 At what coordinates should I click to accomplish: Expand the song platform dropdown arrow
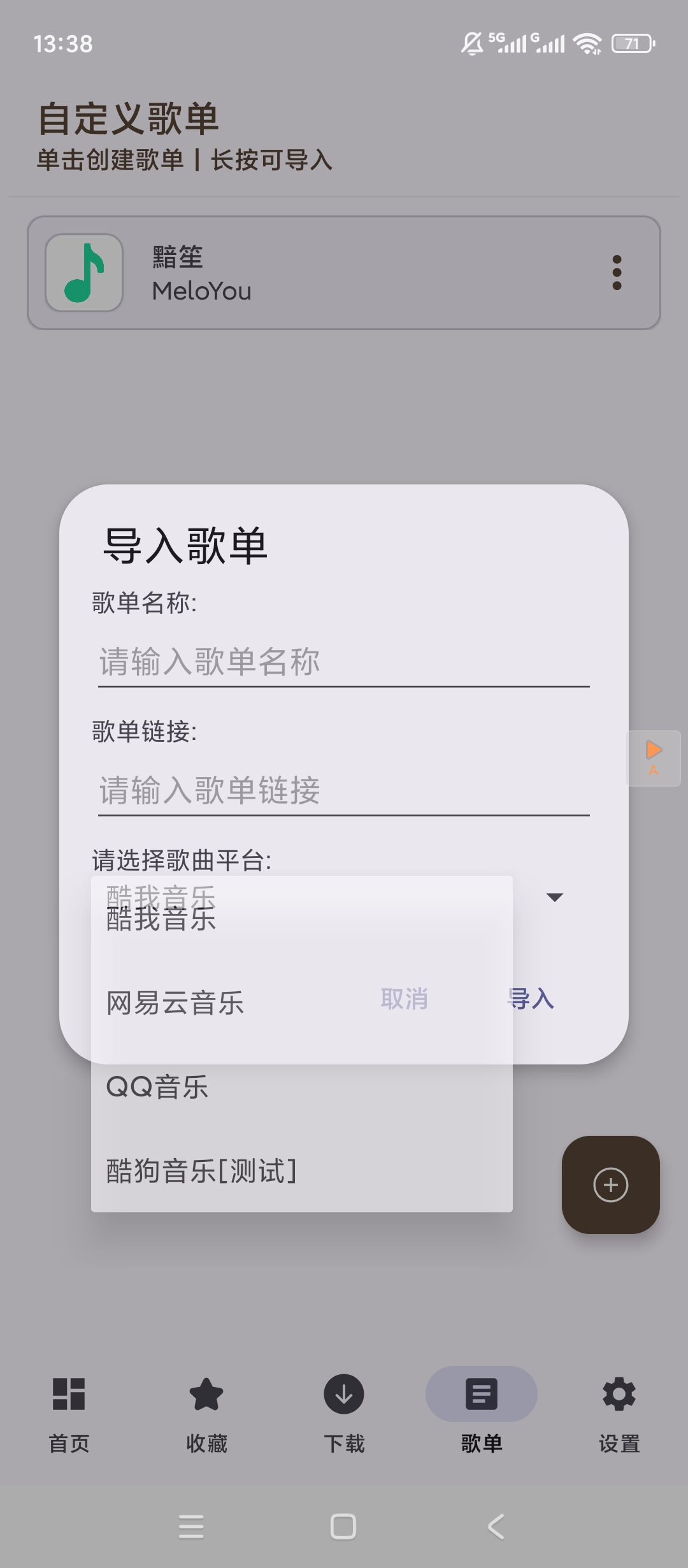[x=554, y=897]
